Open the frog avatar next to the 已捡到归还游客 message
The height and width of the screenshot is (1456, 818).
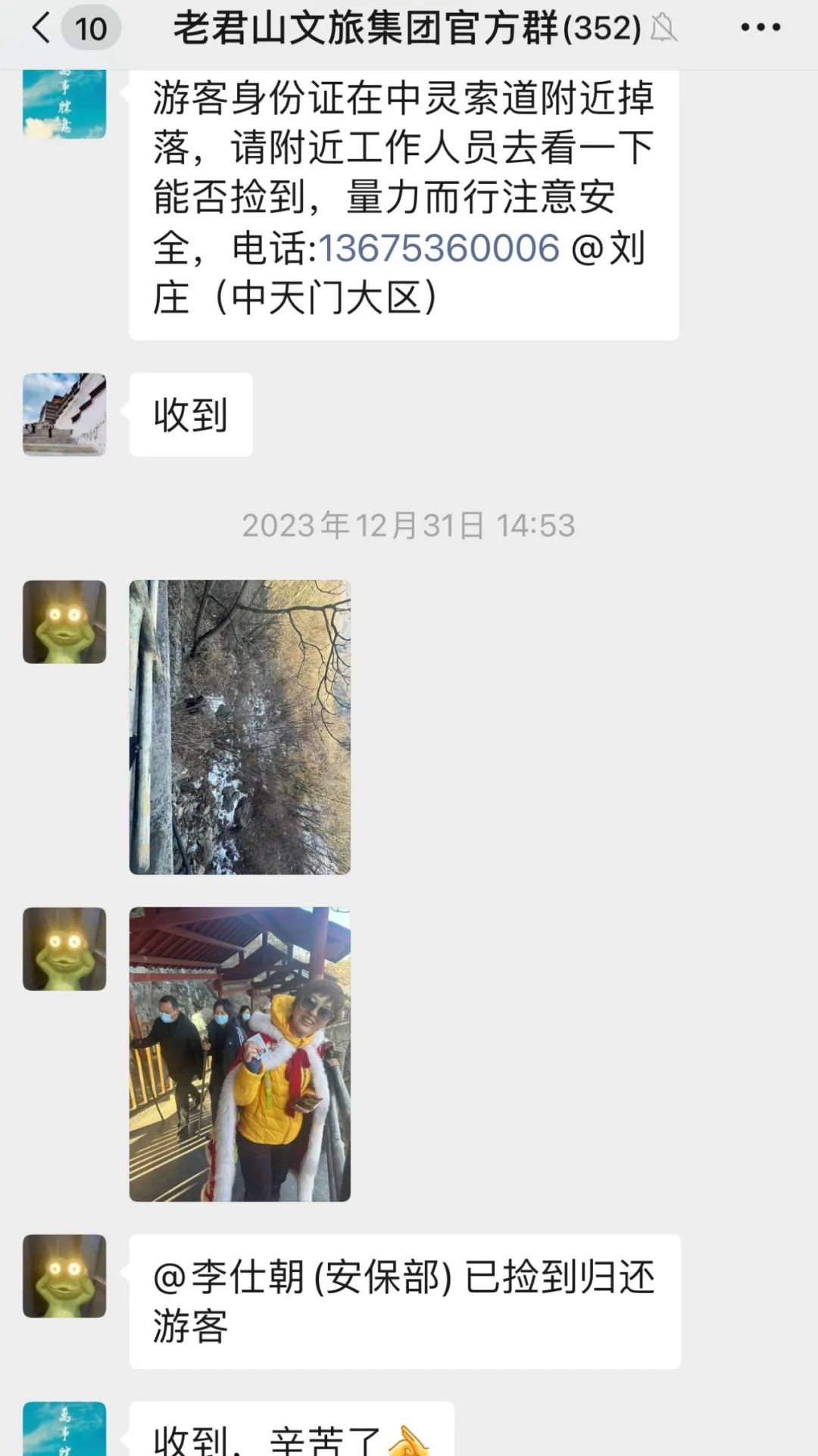coord(64,1276)
